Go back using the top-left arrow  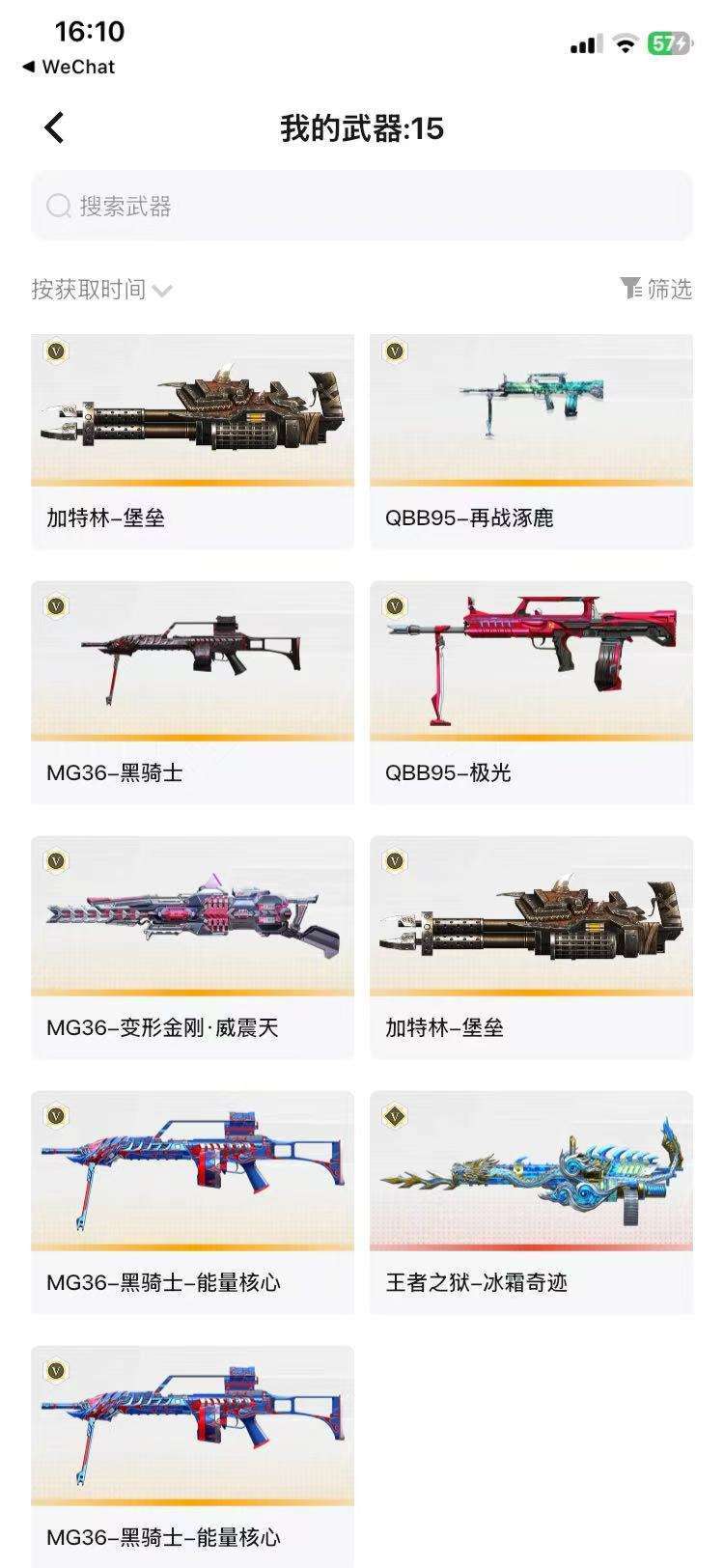pos(54,127)
